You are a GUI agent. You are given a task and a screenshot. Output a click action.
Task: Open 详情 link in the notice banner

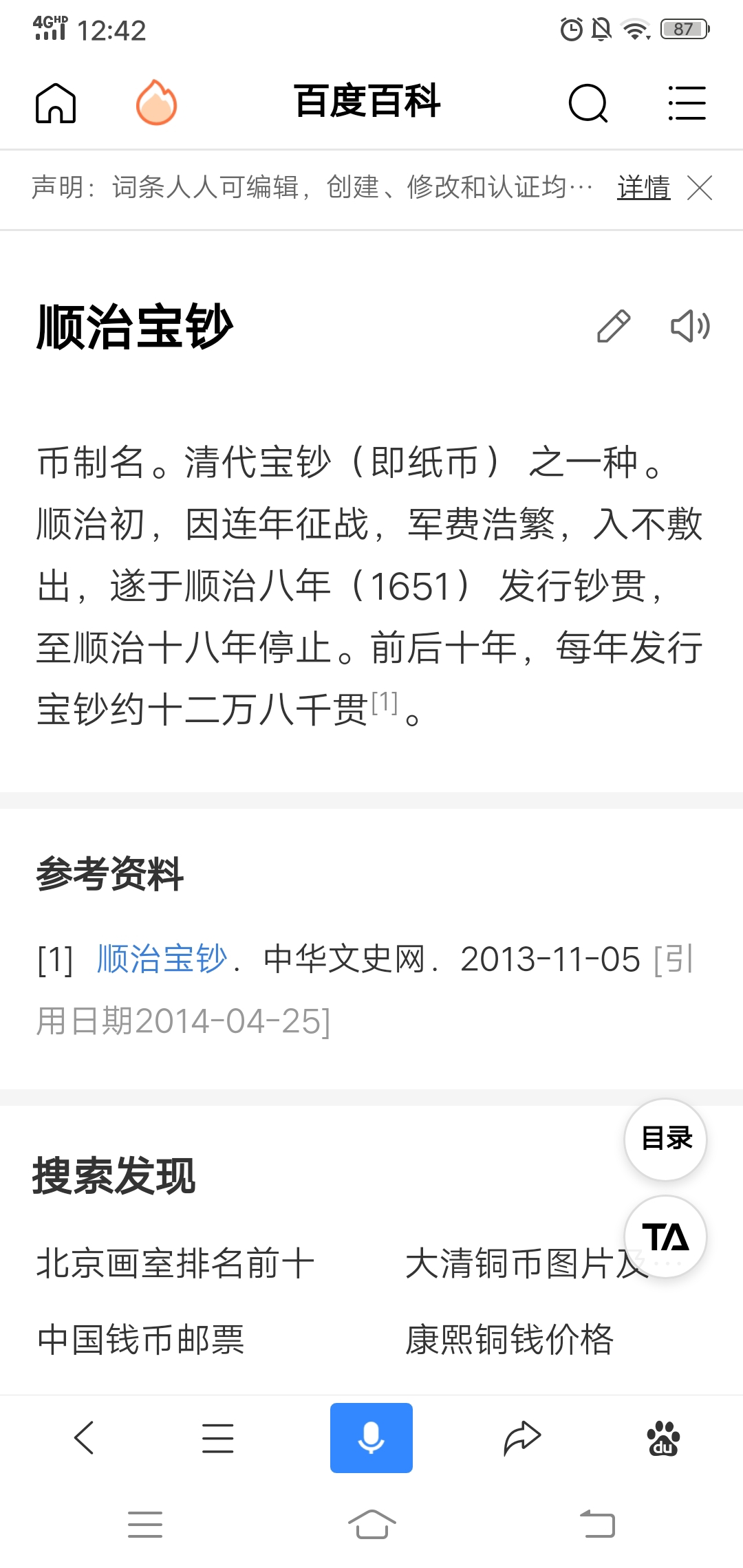[x=643, y=188]
